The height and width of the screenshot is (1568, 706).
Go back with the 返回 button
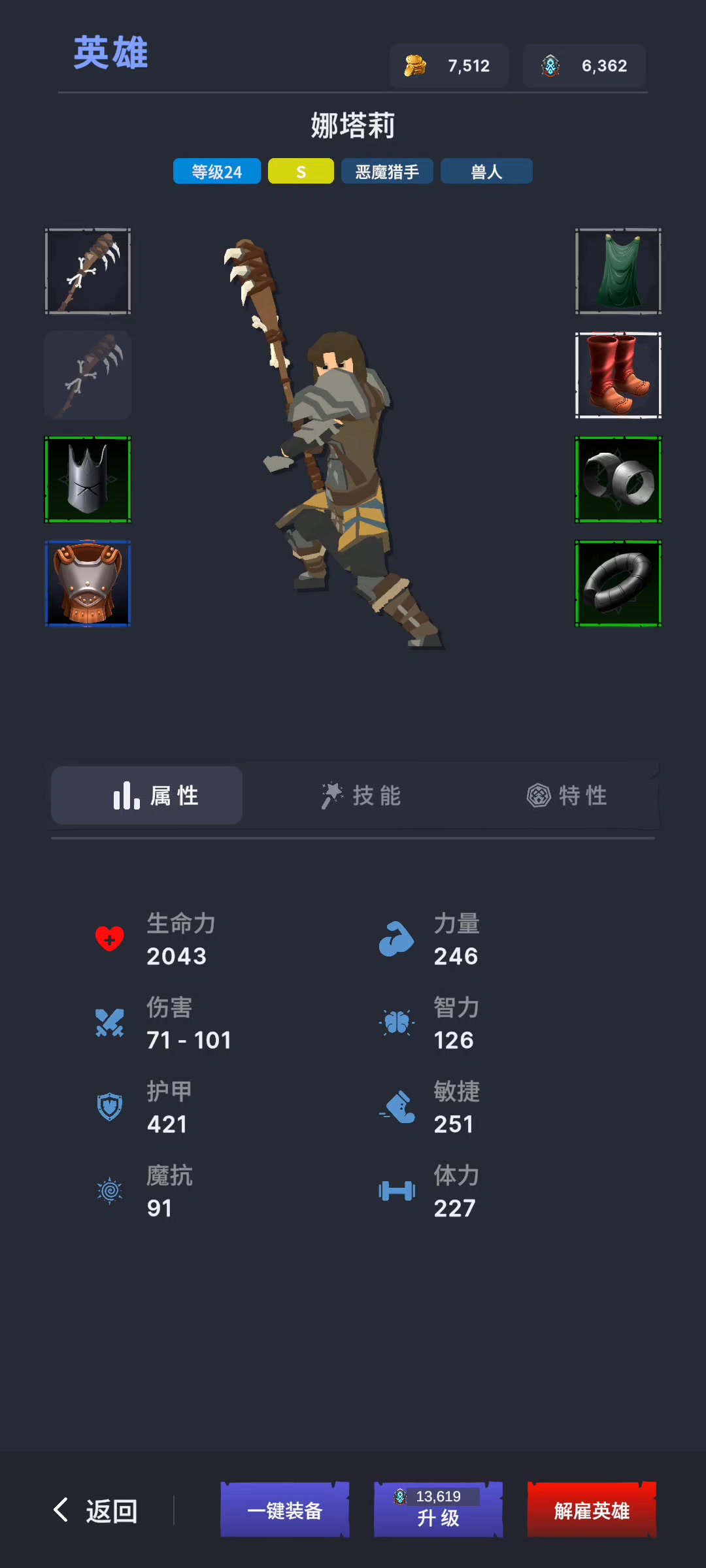(x=95, y=1511)
